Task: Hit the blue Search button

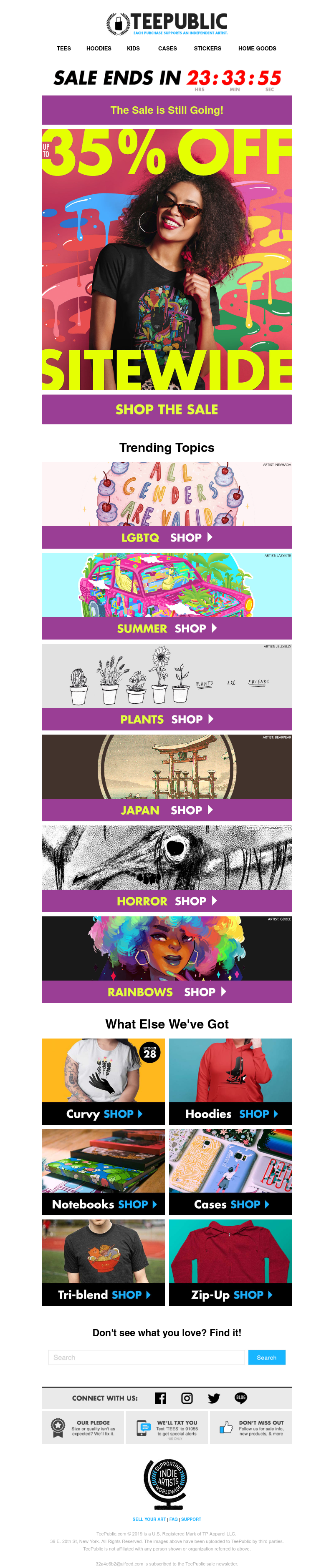Action: (x=266, y=1357)
